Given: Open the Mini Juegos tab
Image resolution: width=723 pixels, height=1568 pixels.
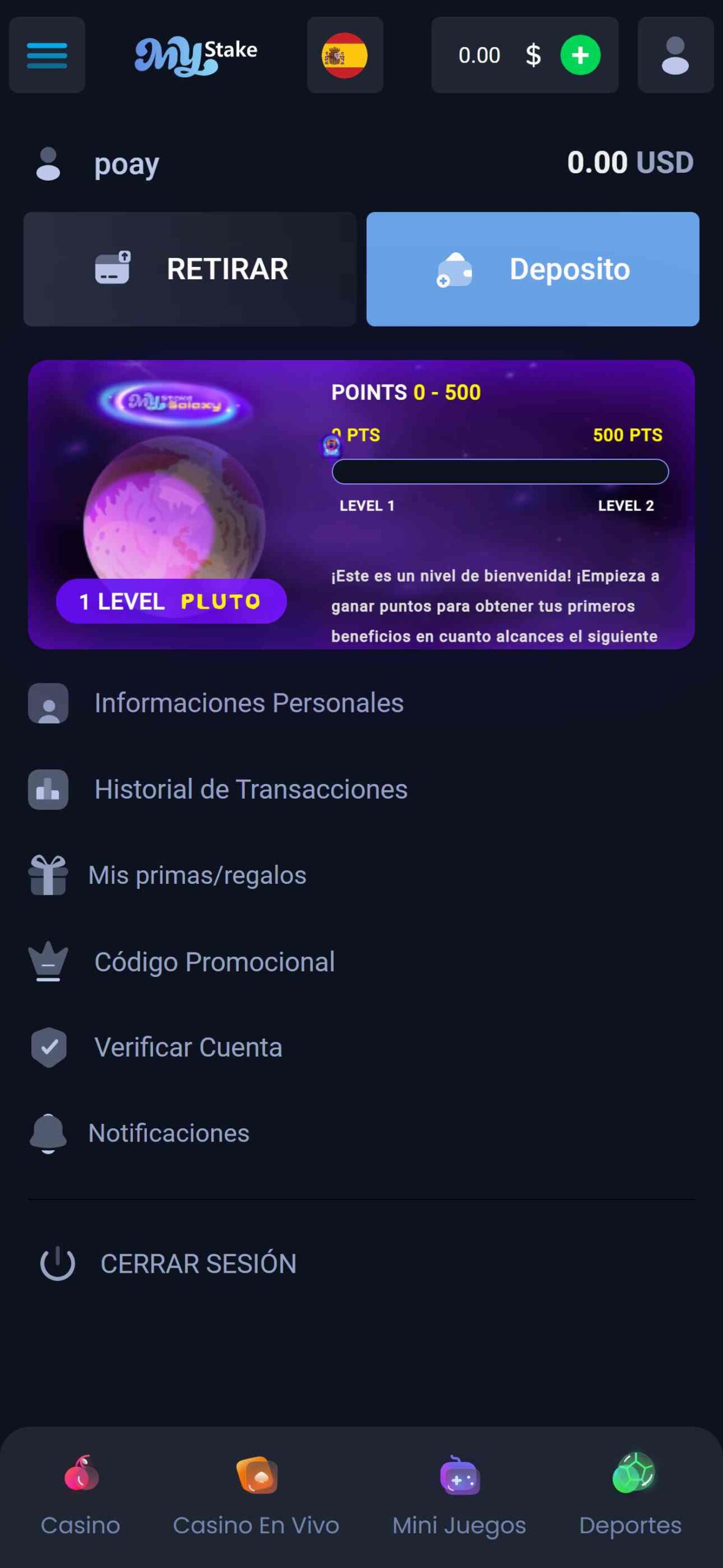Looking at the screenshot, I should (x=459, y=1494).
